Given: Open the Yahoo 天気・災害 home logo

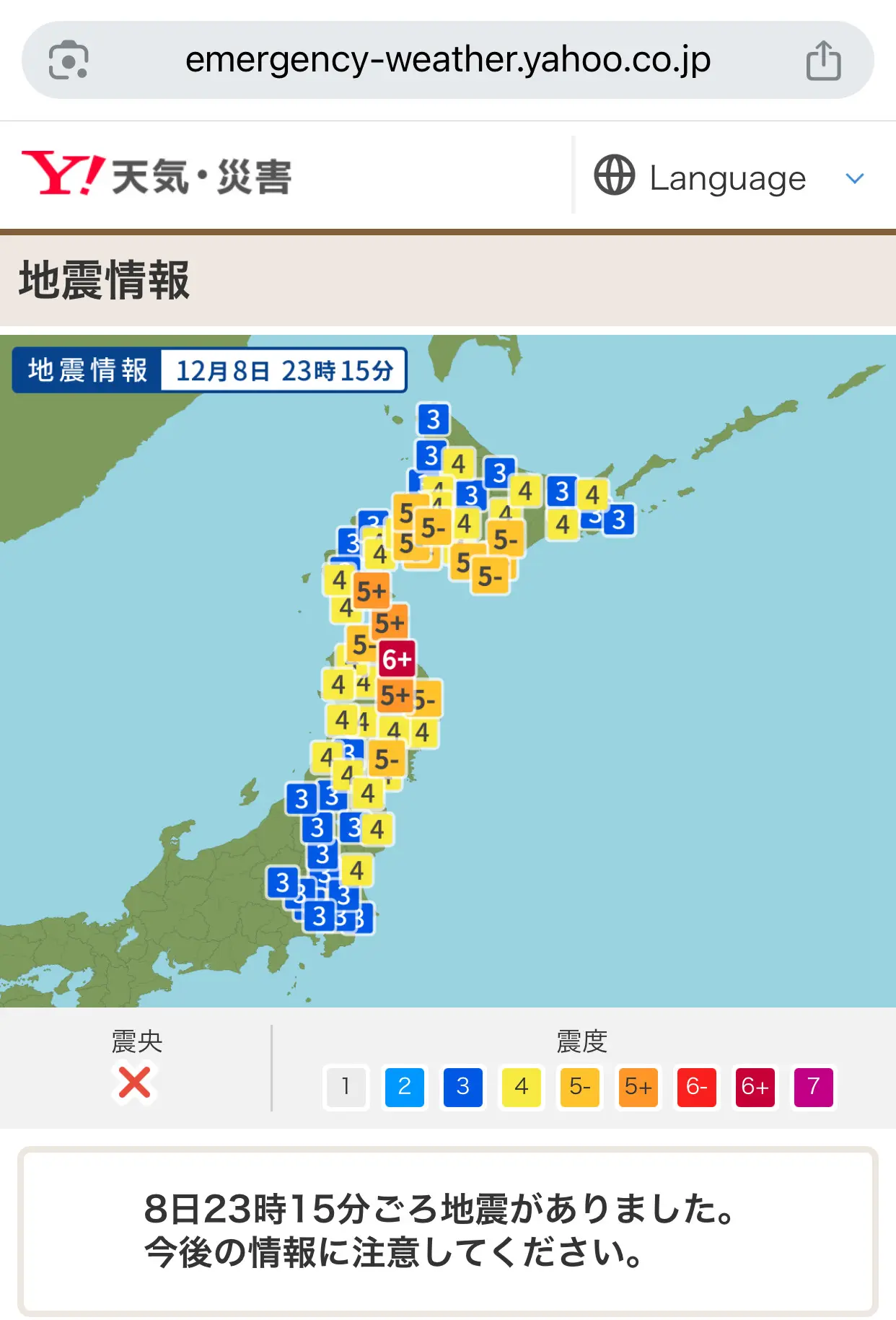Looking at the screenshot, I should pyautogui.click(x=157, y=175).
